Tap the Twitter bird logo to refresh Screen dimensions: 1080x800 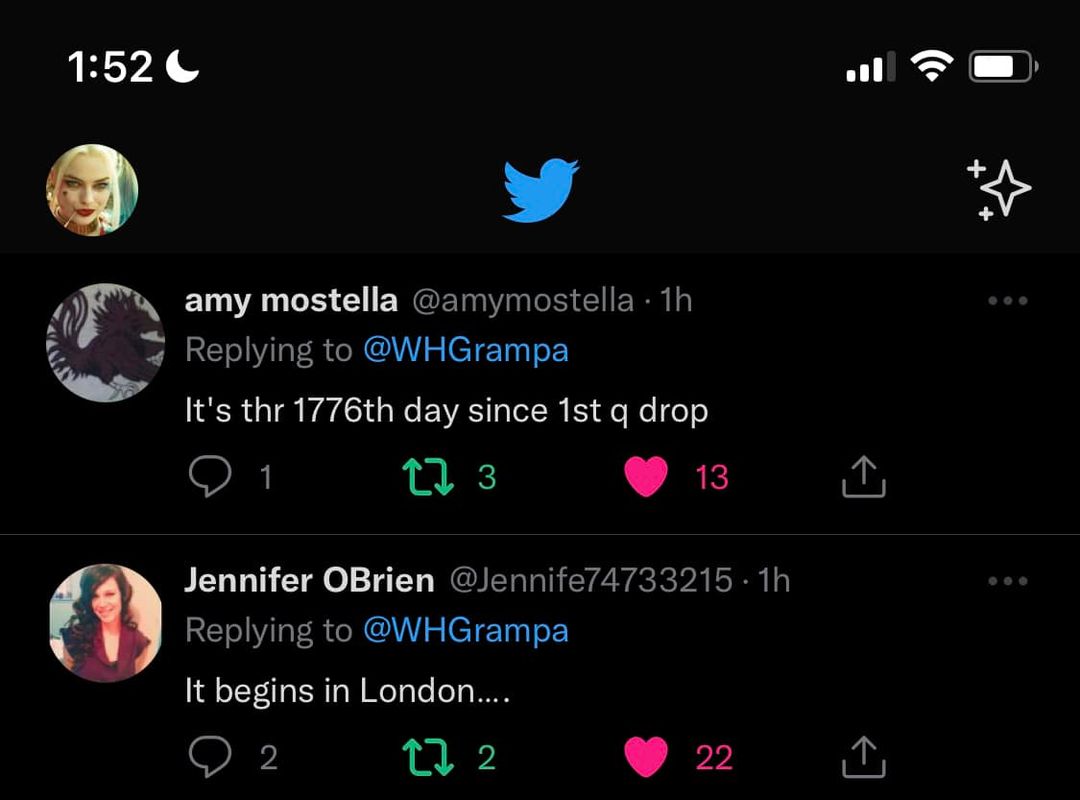[x=540, y=189]
